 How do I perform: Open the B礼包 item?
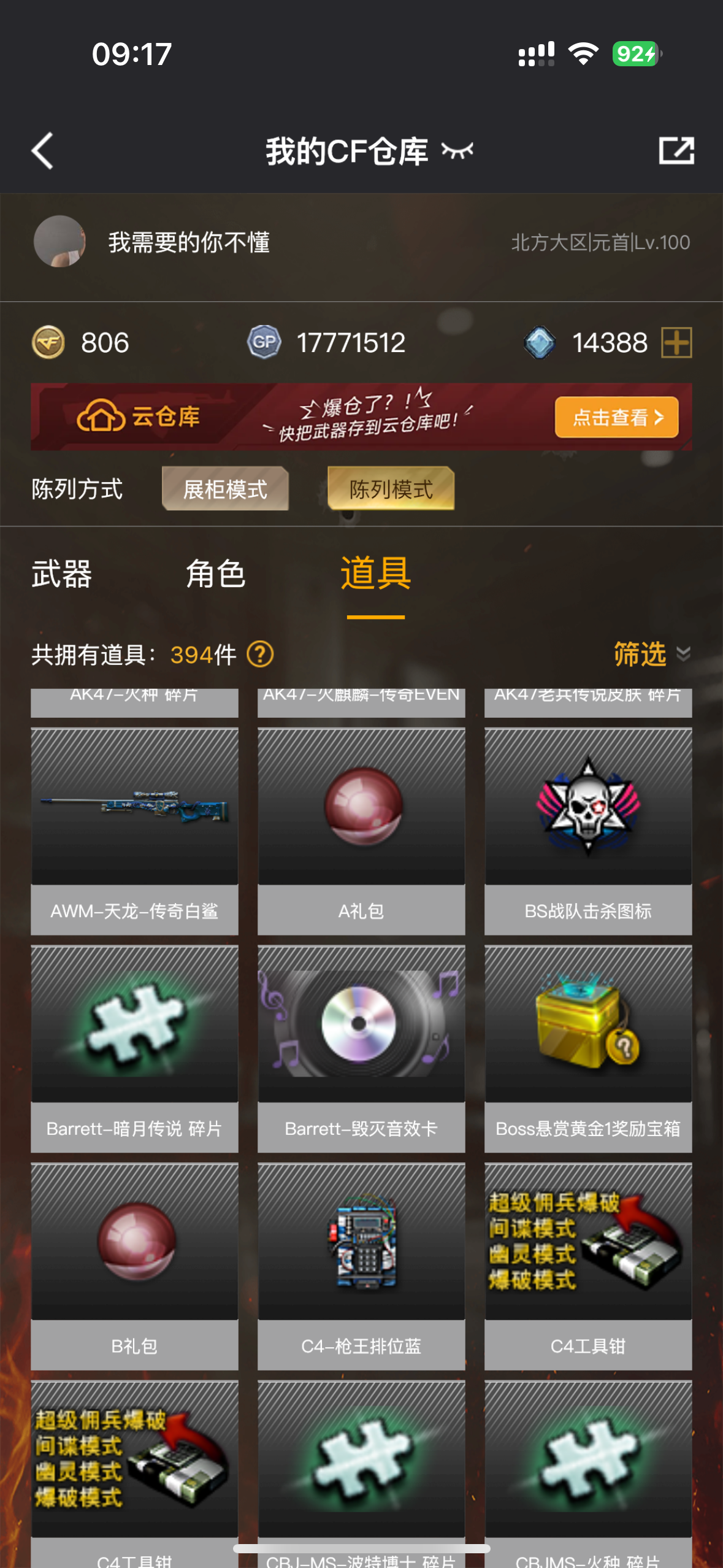click(134, 1267)
